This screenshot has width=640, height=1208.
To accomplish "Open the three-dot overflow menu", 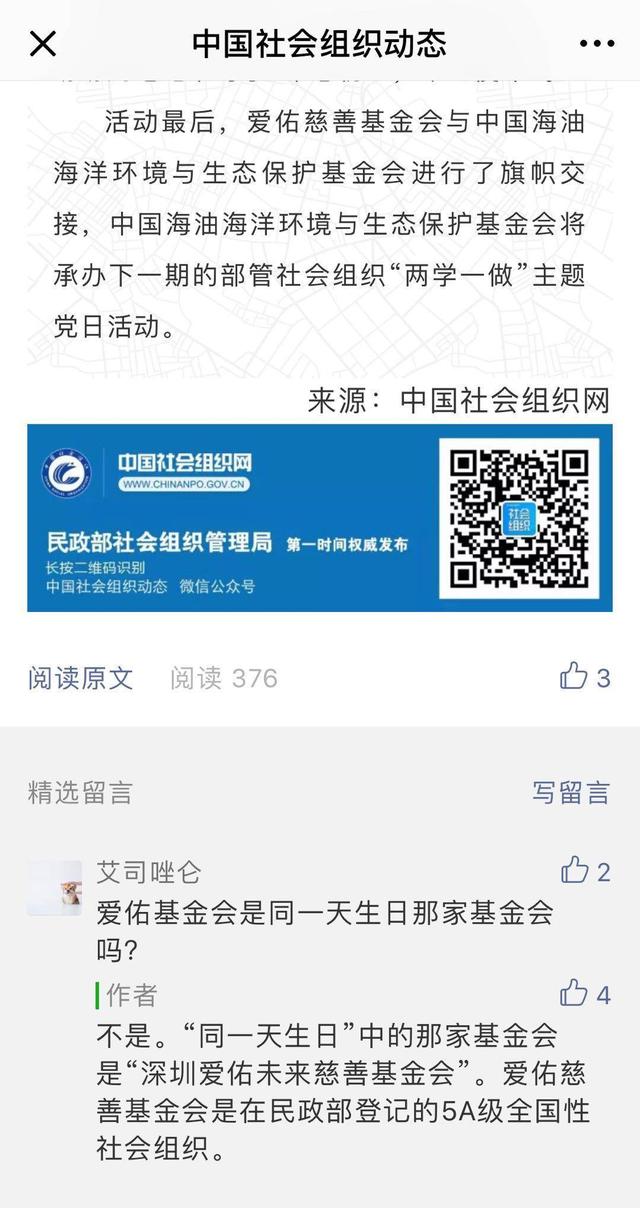I will 597,43.
